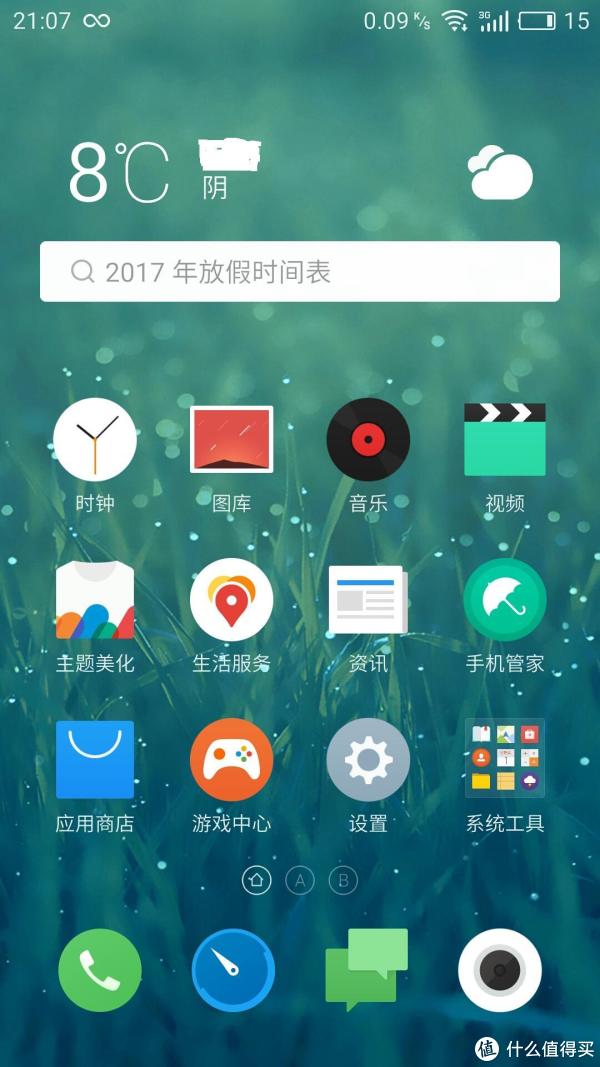Image resolution: width=600 pixels, height=1067 pixels.
Task: Jump to home screen page B
Action: pos(343,880)
